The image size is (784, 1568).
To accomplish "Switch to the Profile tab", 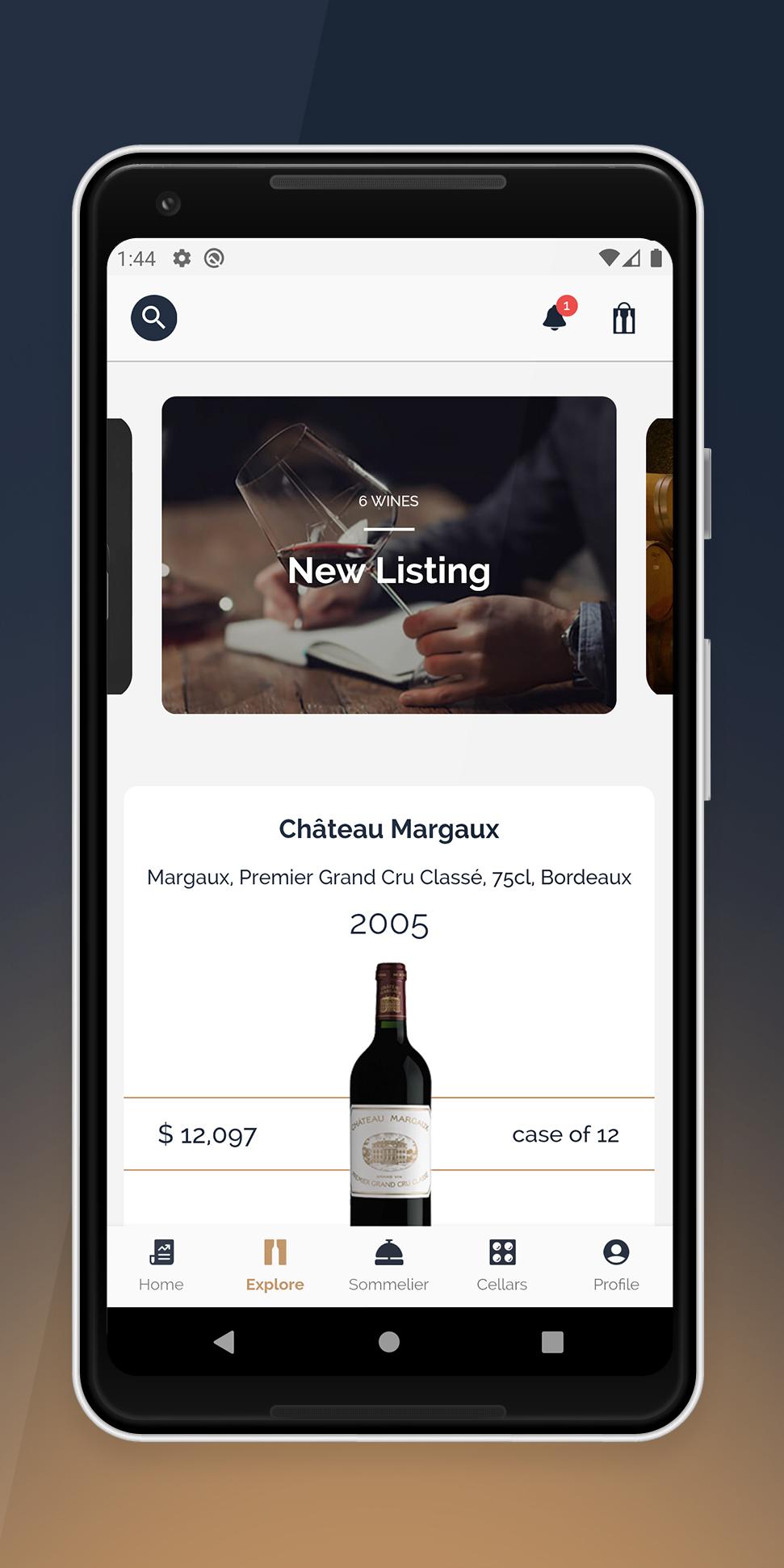I will click(x=616, y=1266).
